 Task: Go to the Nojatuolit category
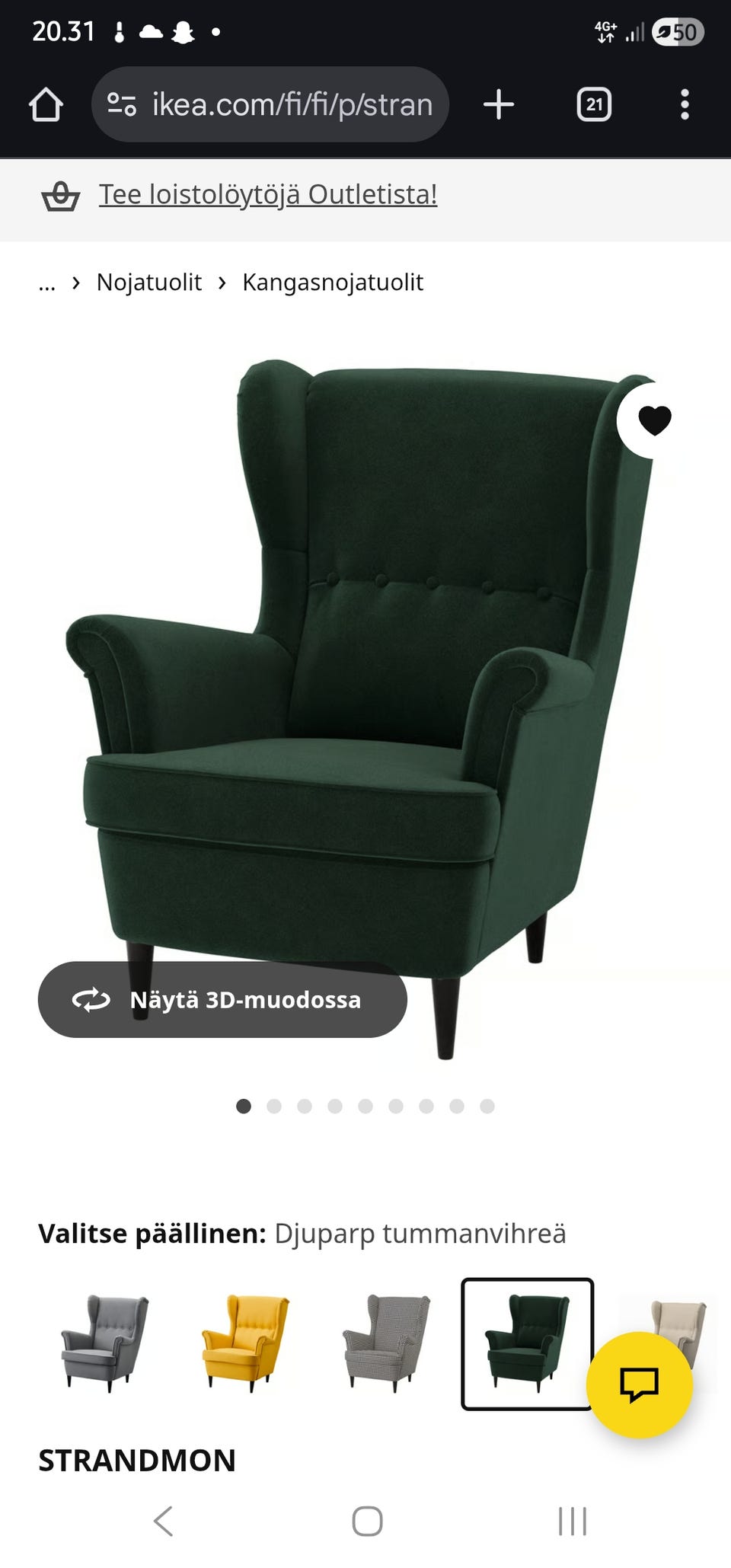pyautogui.click(x=148, y=283)
